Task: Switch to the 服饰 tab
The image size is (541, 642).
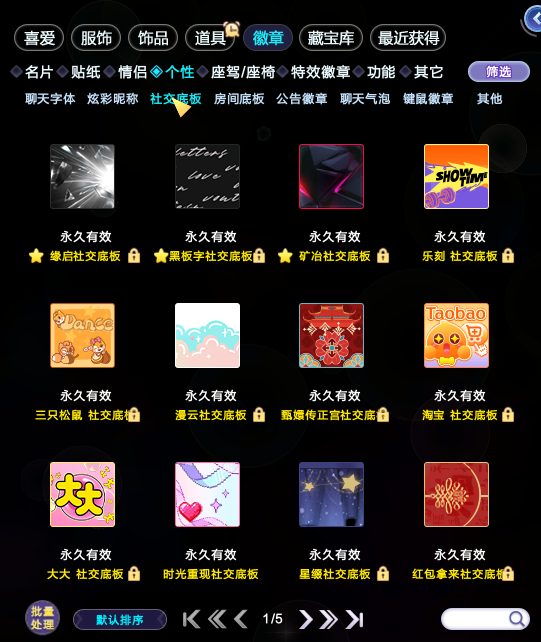Action: point(96,38)
